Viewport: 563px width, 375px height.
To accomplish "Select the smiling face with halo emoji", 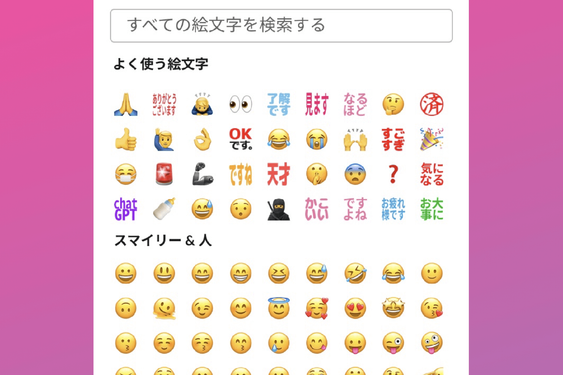I will coord(279,308).
